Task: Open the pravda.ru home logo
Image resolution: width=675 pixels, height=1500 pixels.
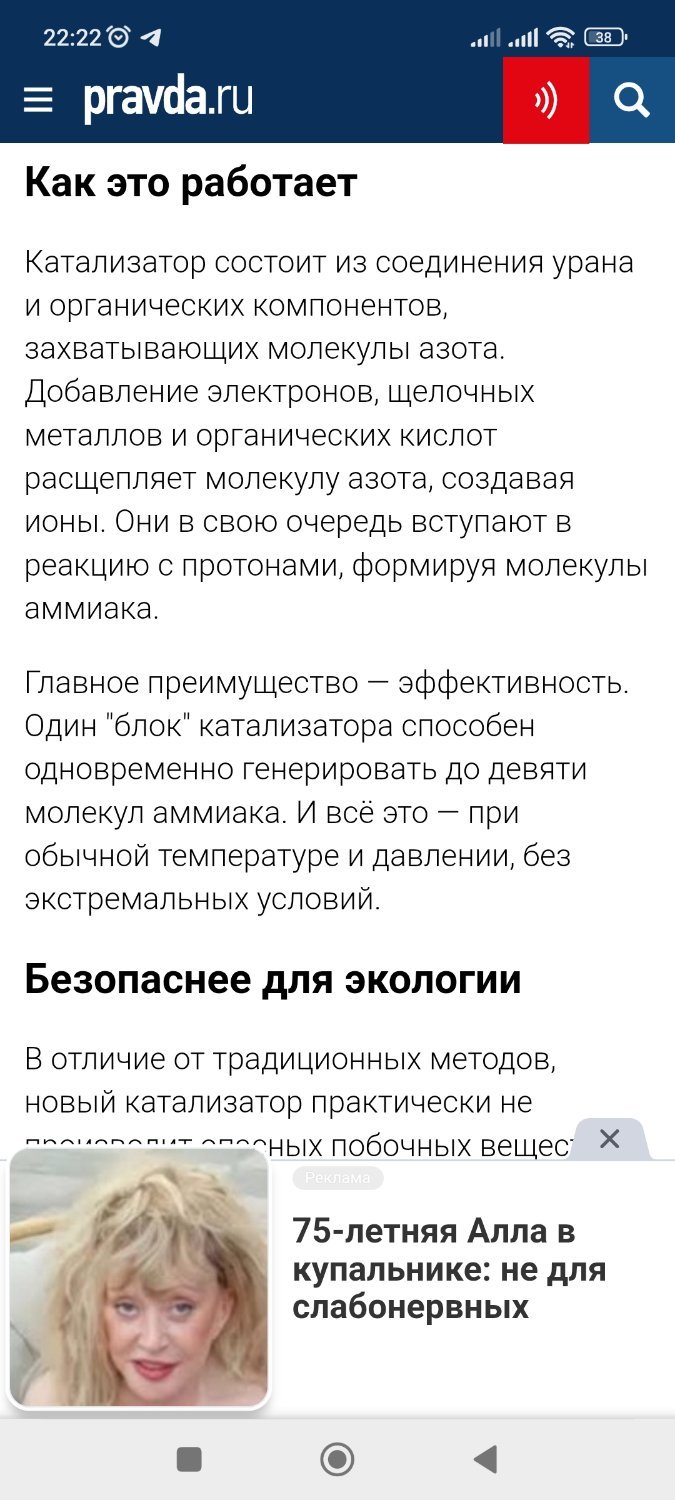Action: 168,100
